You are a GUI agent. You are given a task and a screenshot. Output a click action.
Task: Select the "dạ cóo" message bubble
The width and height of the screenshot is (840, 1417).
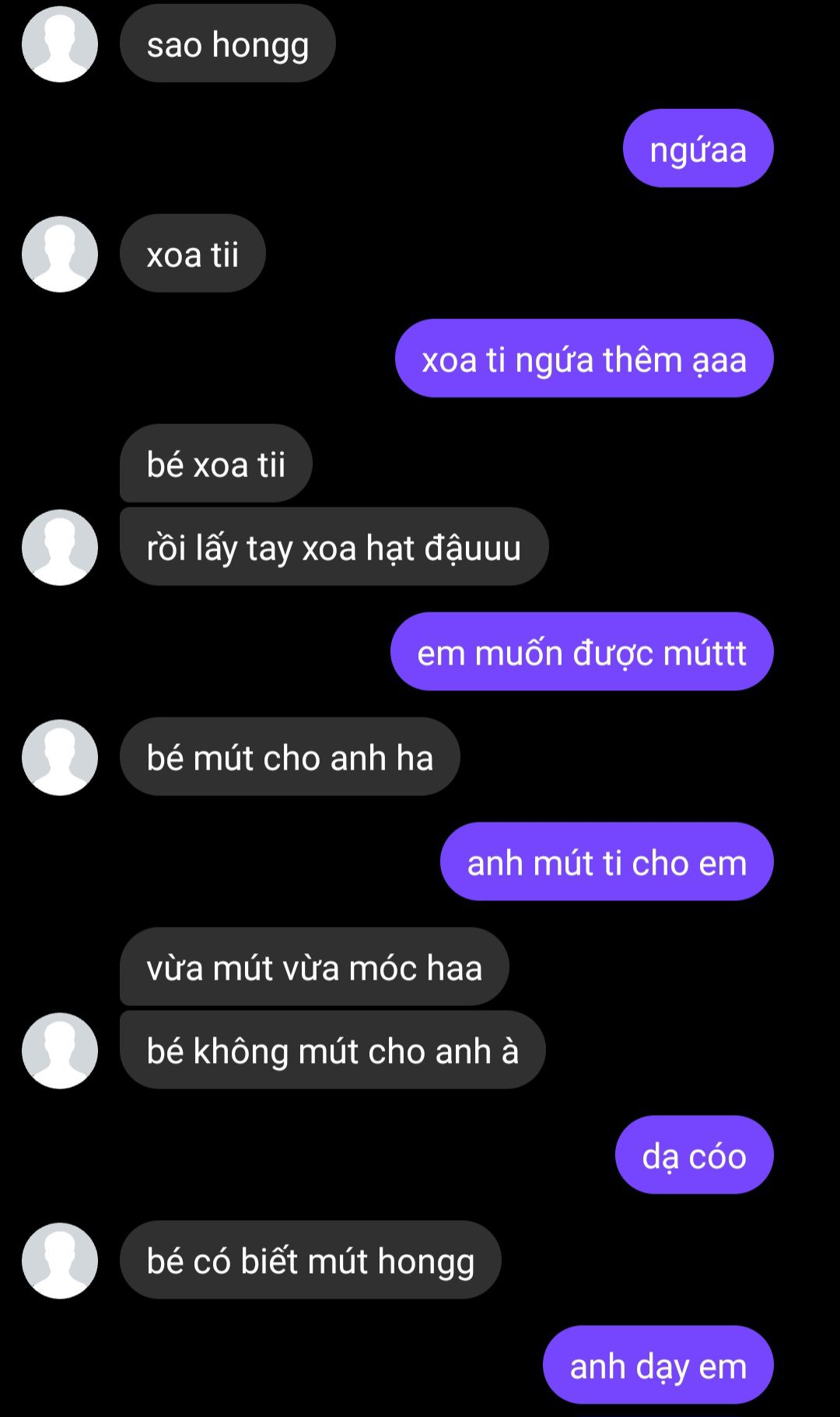point(694,1156)
